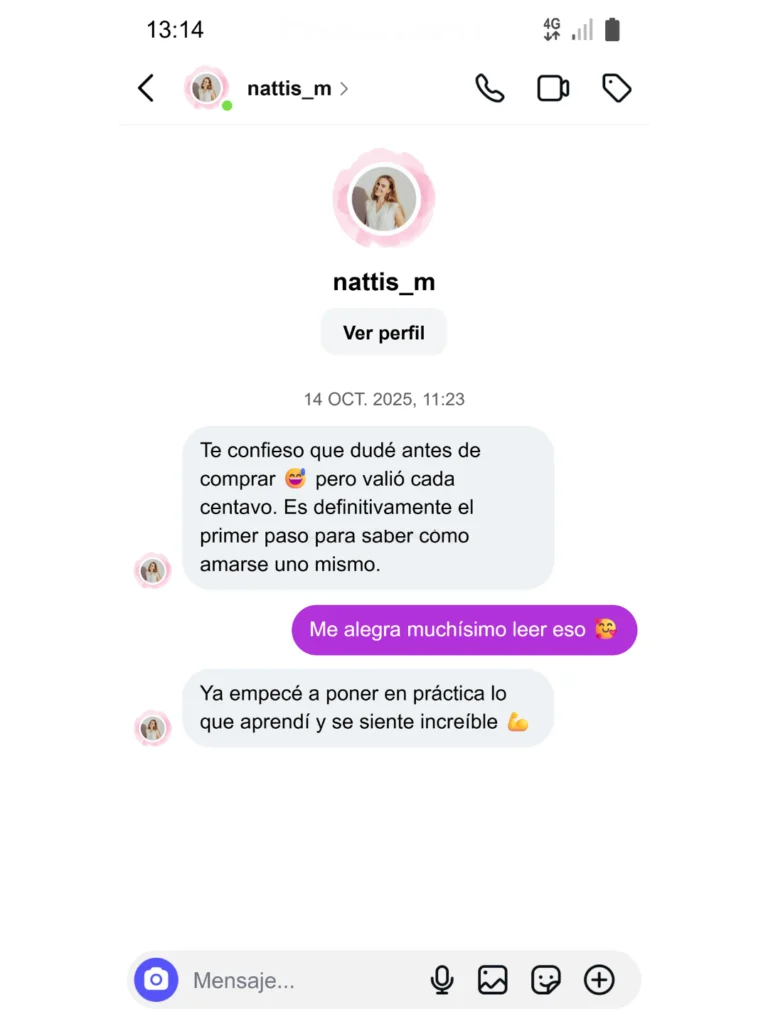Viewport: 768px width, 1024px height.
Task: Open nattis_m chat details from header name
Action: 289,88
